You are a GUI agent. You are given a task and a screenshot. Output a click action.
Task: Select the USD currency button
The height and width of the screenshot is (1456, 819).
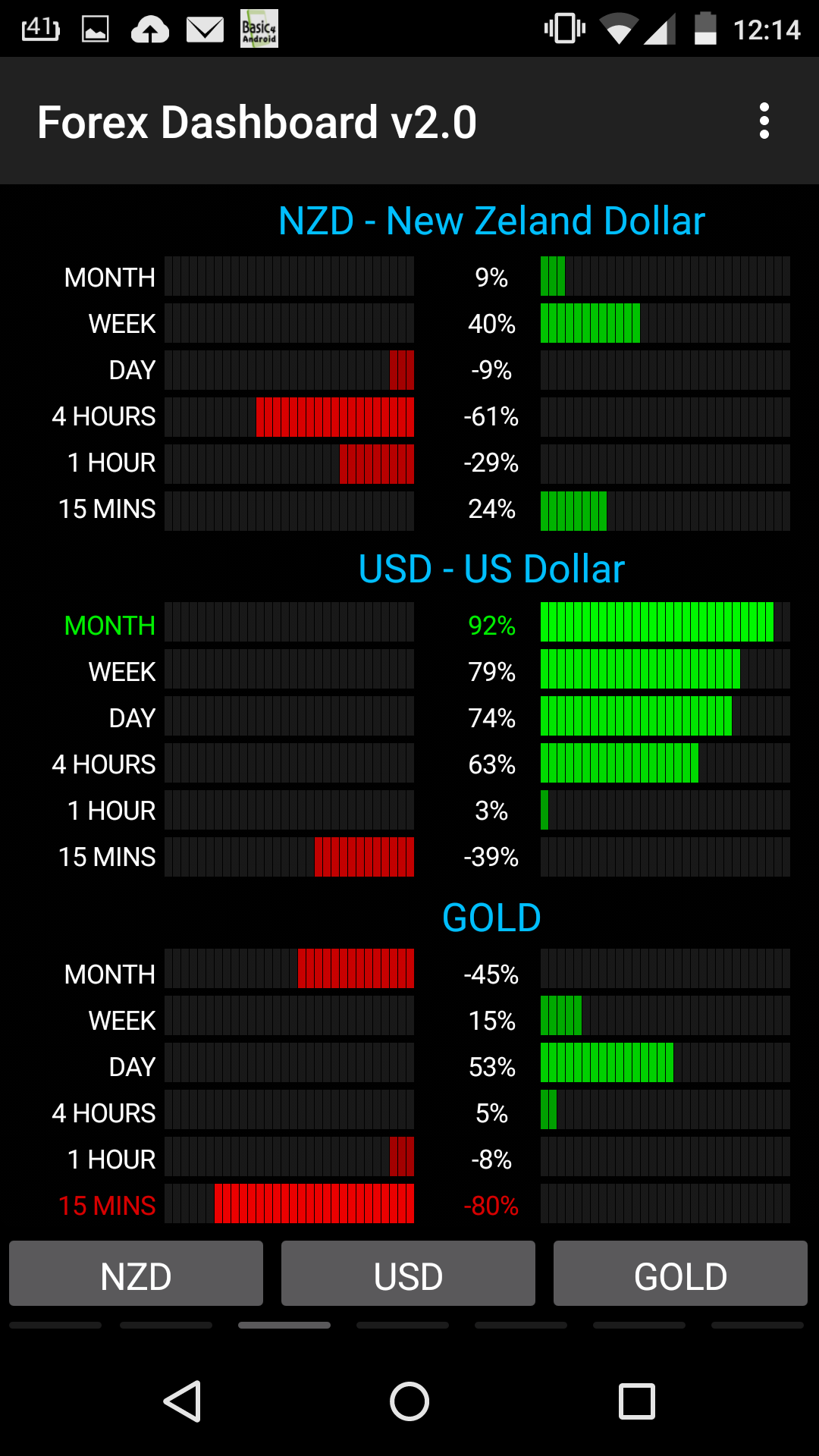(x=408, y=1276)
